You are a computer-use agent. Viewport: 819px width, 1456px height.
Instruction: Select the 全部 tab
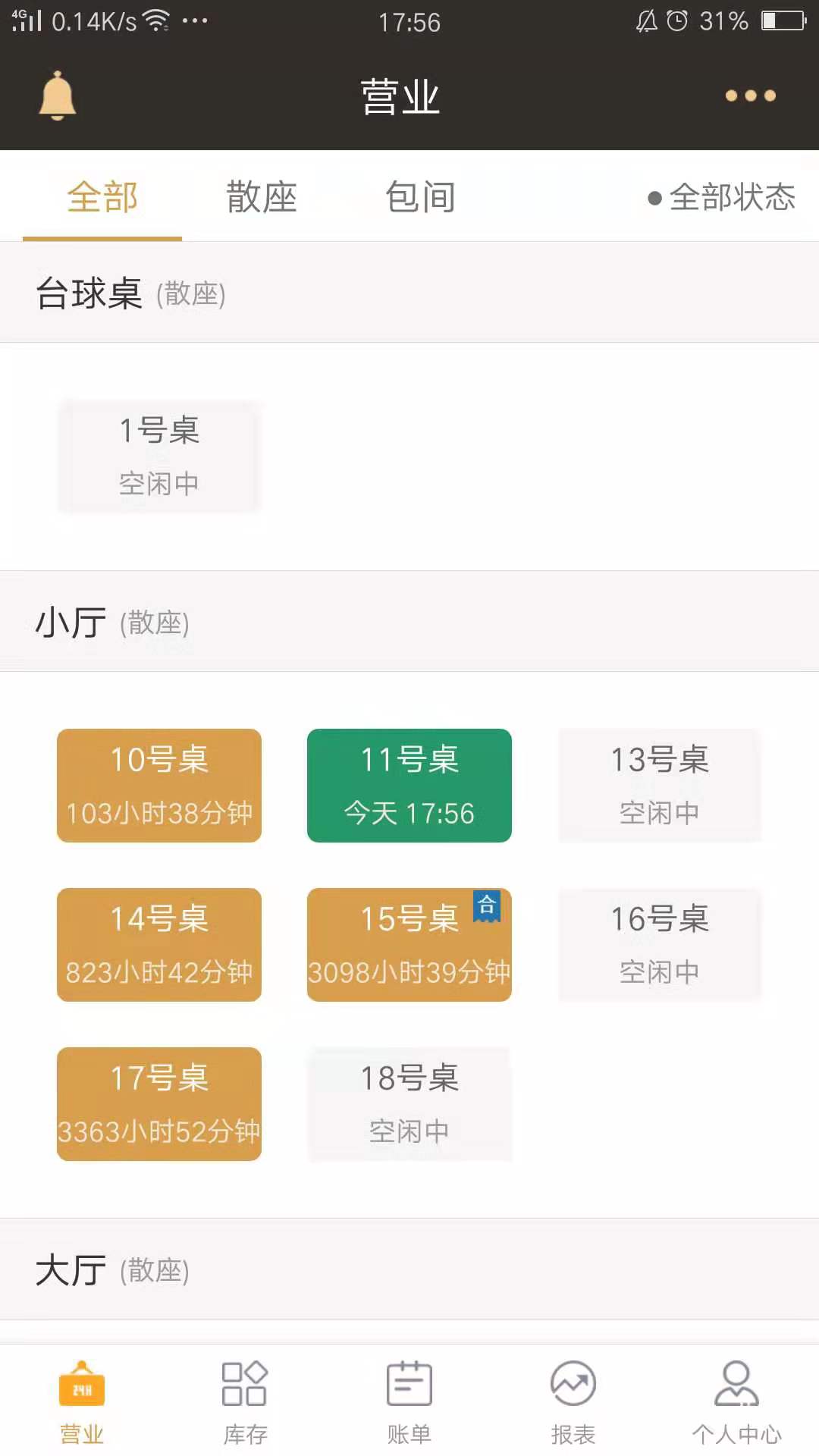point(102,197)
